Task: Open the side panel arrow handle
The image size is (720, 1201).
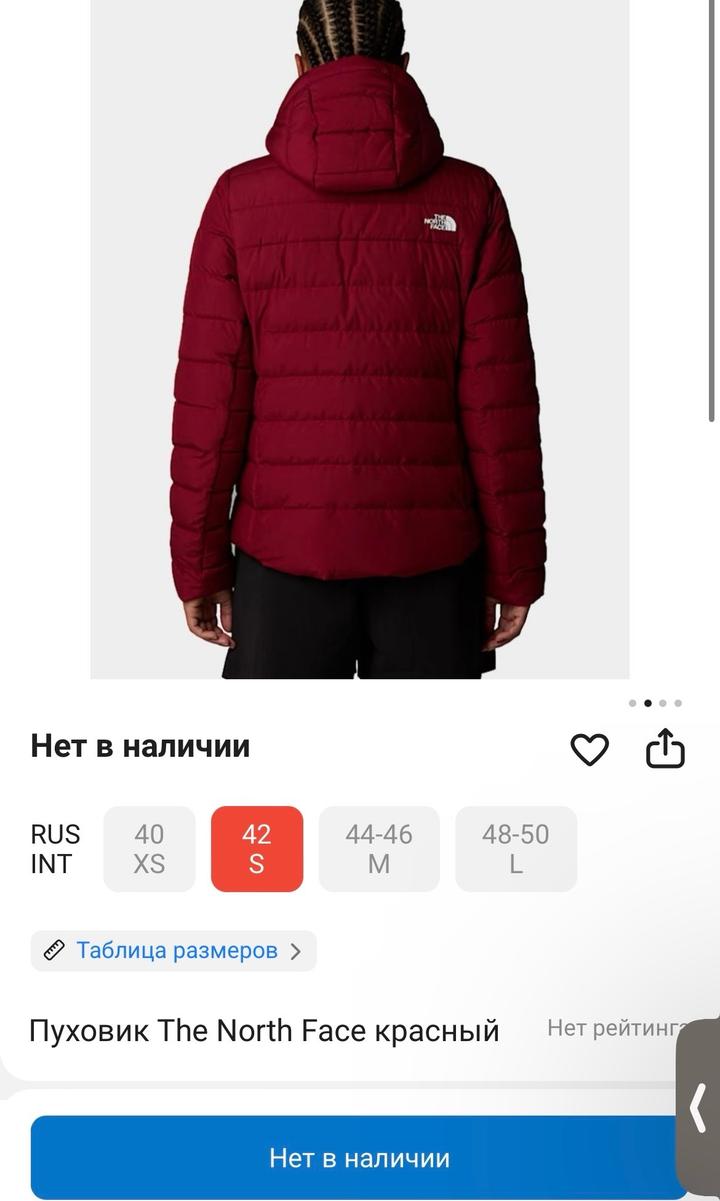Action: (x=699, y=1107)
